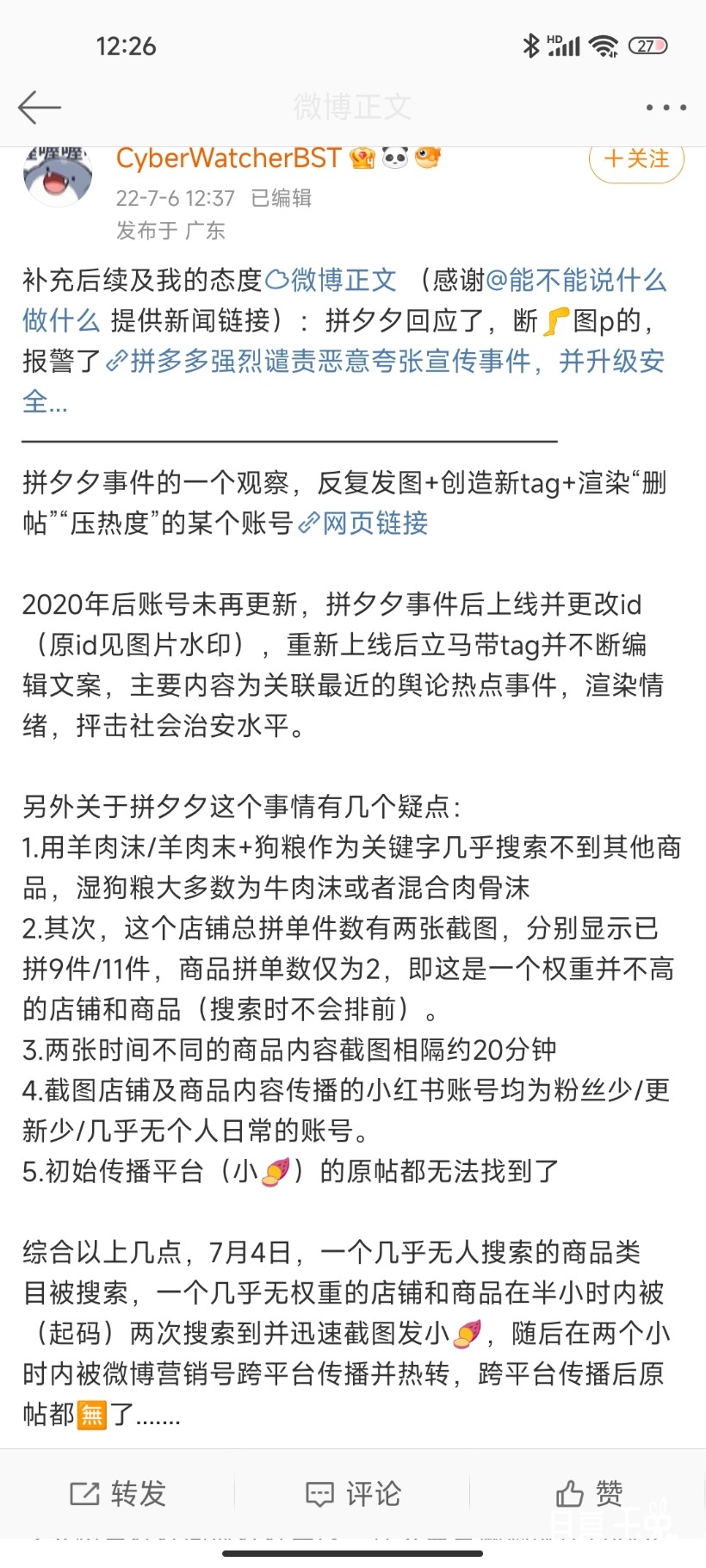Toggle follow state via the +关注 button
The width and height of the screenshot is (706, 1568).
point(635,159)
